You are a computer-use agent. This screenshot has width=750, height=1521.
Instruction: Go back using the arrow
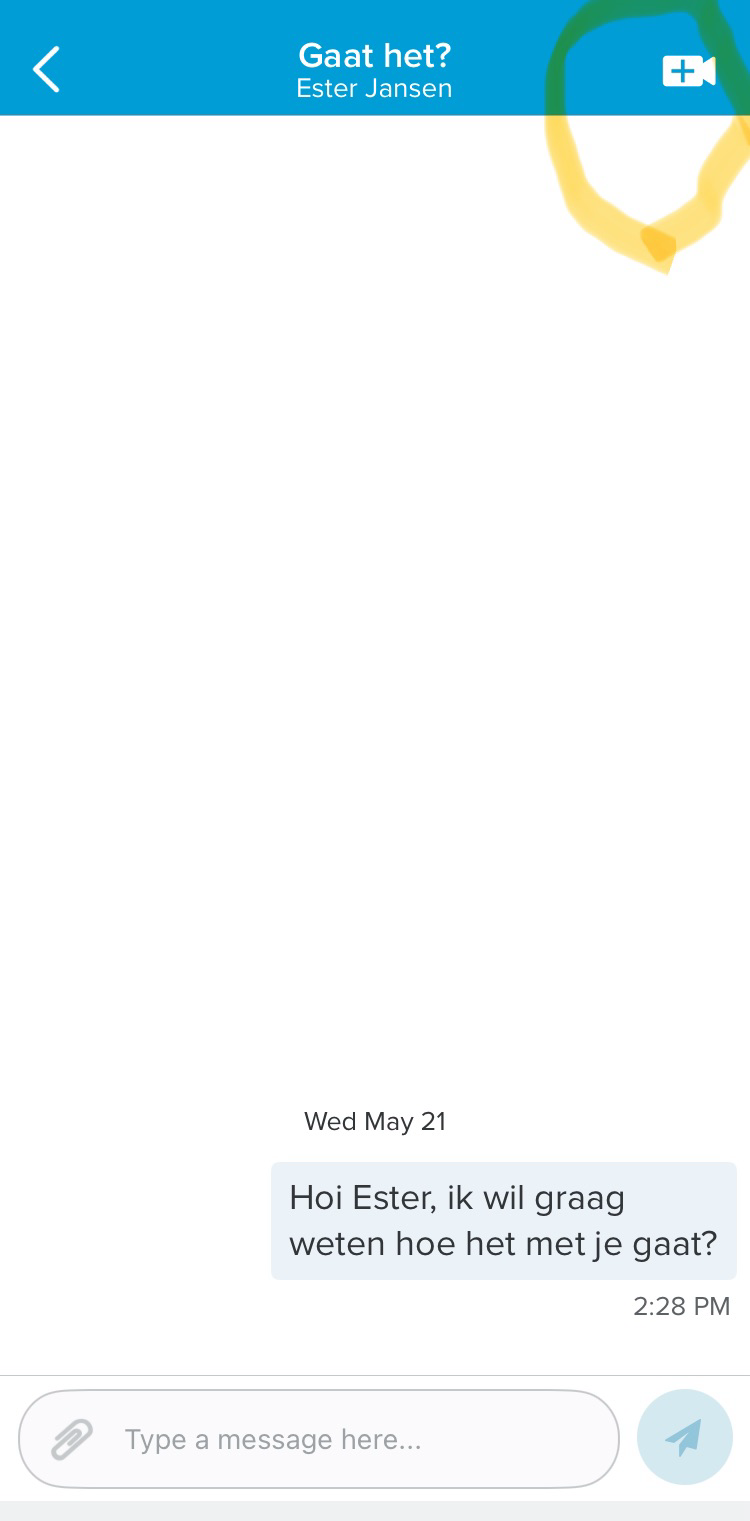(x=46, y=70)
